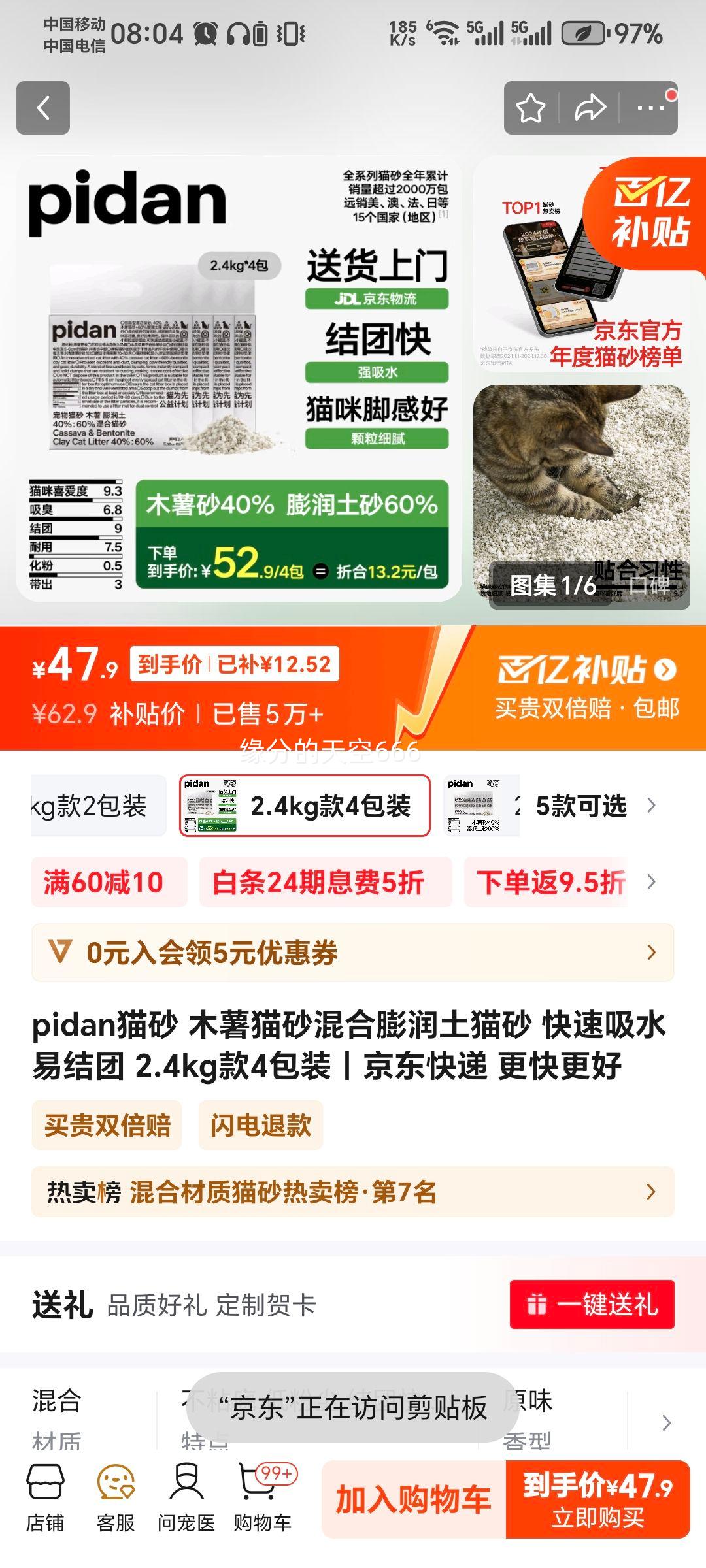706x1568 pixels.
Task: Share this product listing
Action: [590, 108]
